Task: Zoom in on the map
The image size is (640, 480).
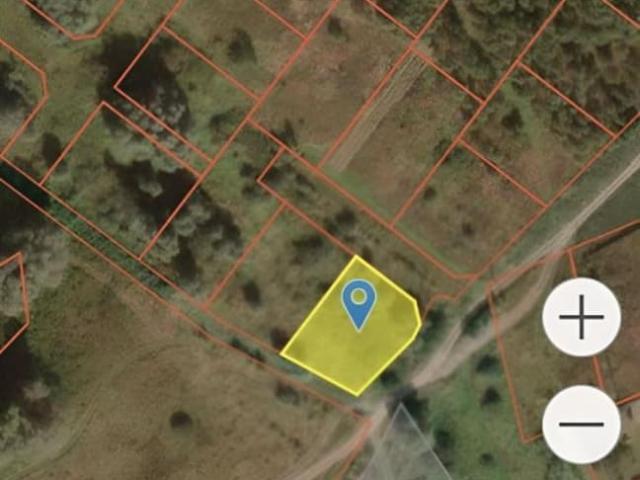Action: [x=581, y=320]
